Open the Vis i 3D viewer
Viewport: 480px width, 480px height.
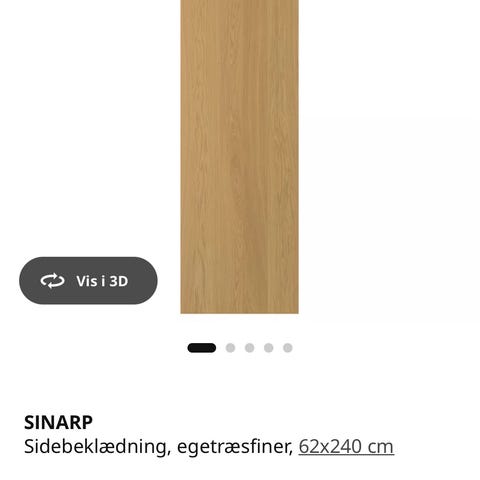88,281
